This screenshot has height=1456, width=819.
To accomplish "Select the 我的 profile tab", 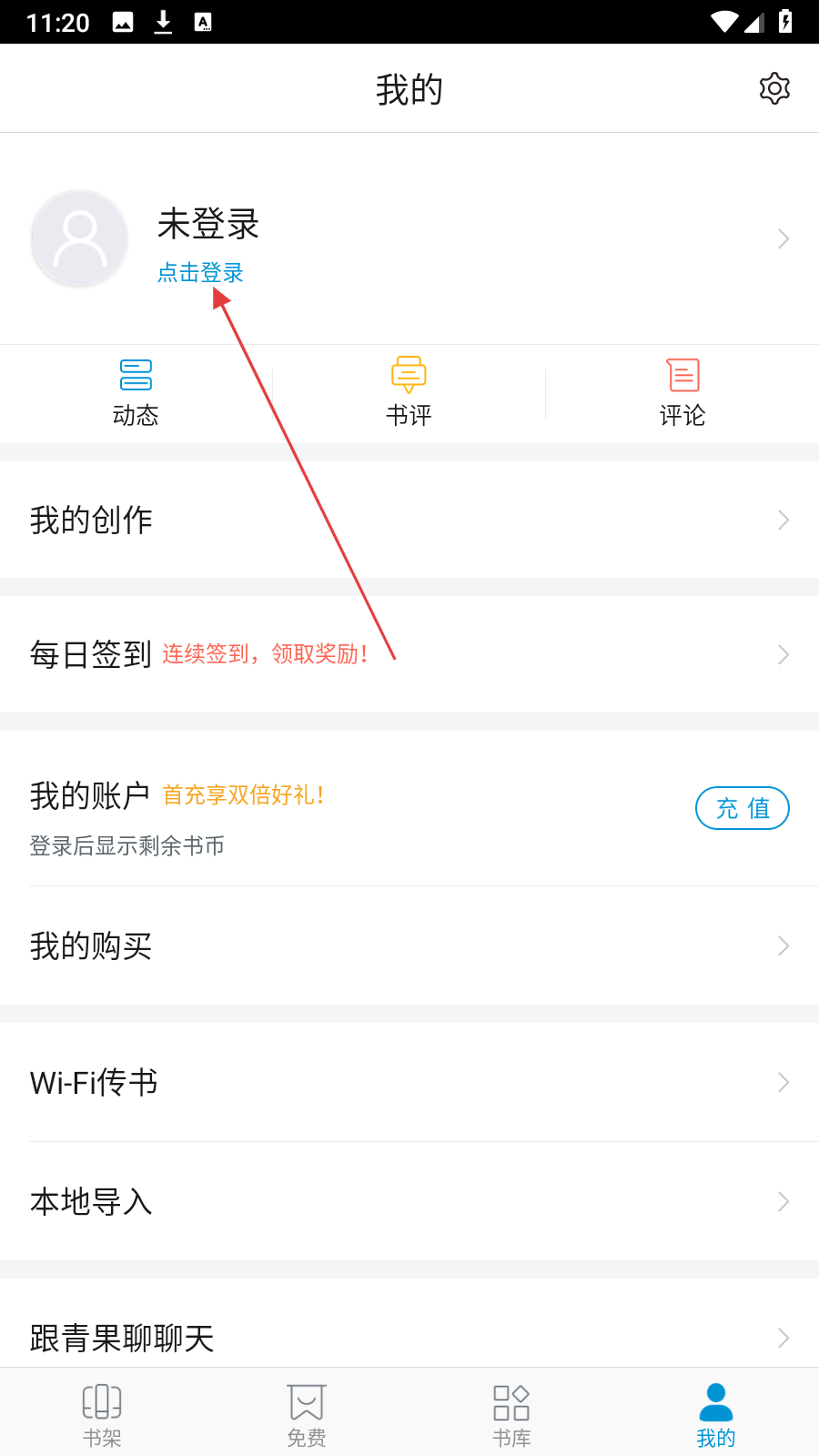I will coord(716,1414).
